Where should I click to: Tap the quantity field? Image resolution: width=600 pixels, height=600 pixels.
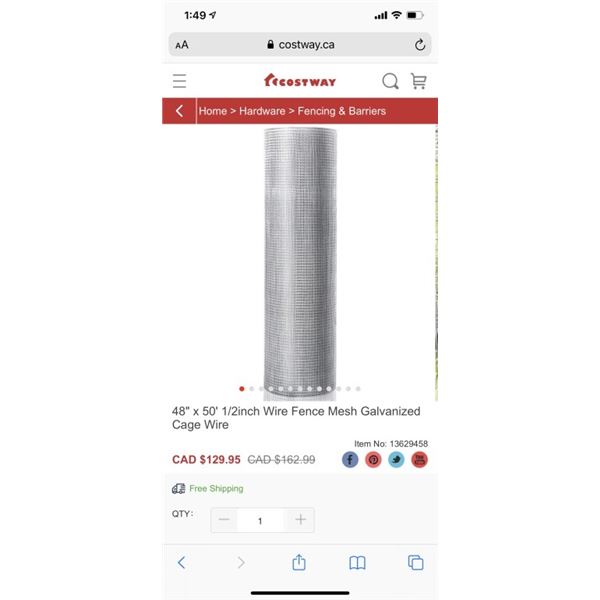coord(261,520)
